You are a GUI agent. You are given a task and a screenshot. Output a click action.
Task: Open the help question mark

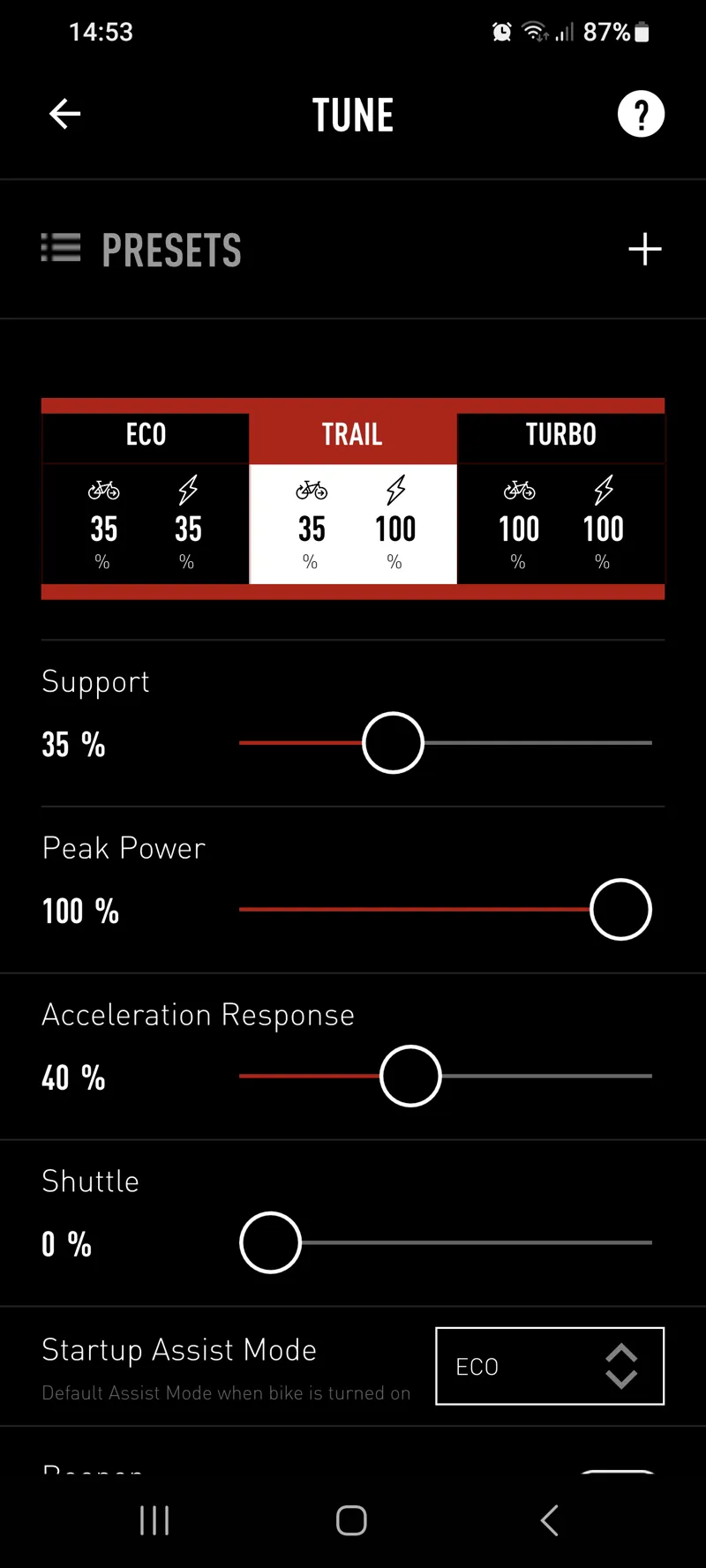tap(641, 114)
